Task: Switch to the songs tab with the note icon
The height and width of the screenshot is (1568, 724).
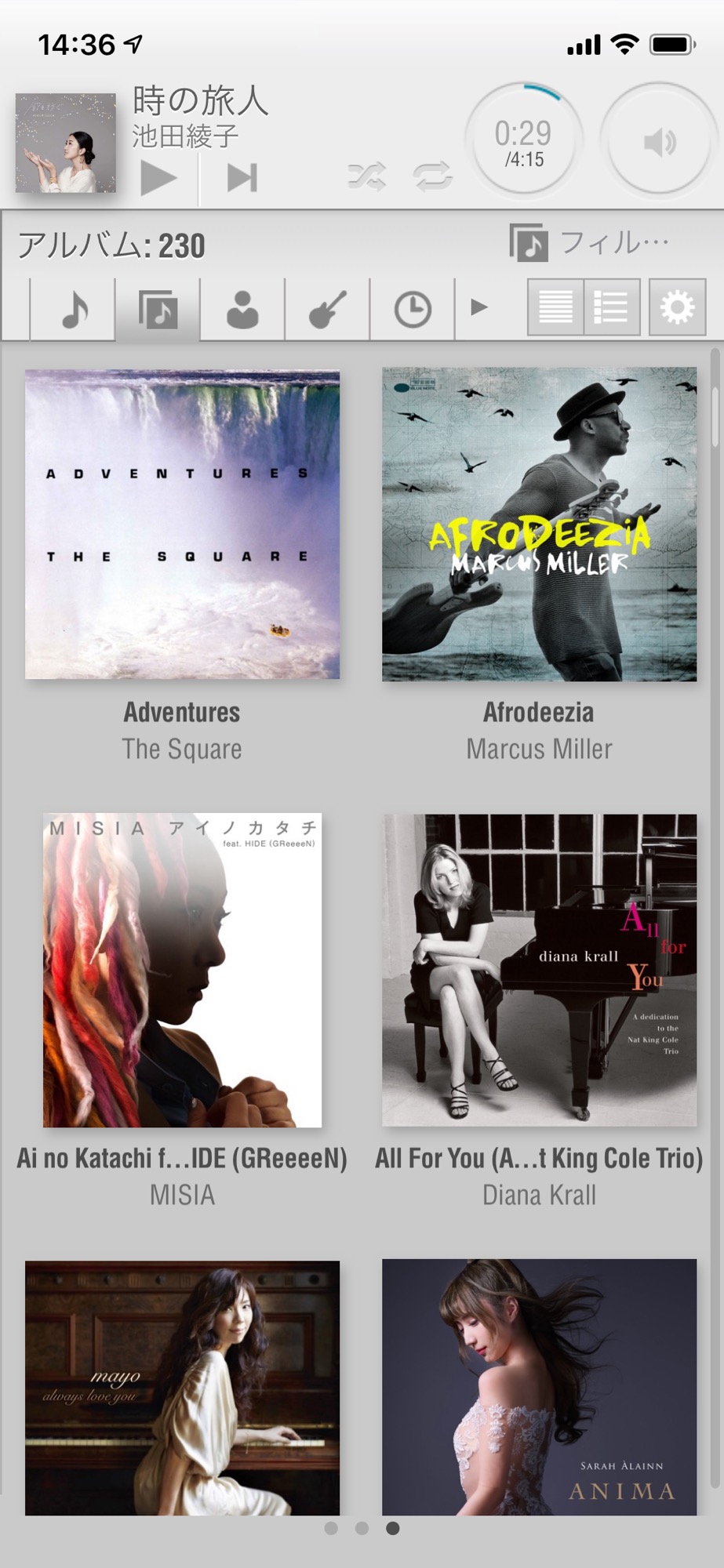Action: 75,309
